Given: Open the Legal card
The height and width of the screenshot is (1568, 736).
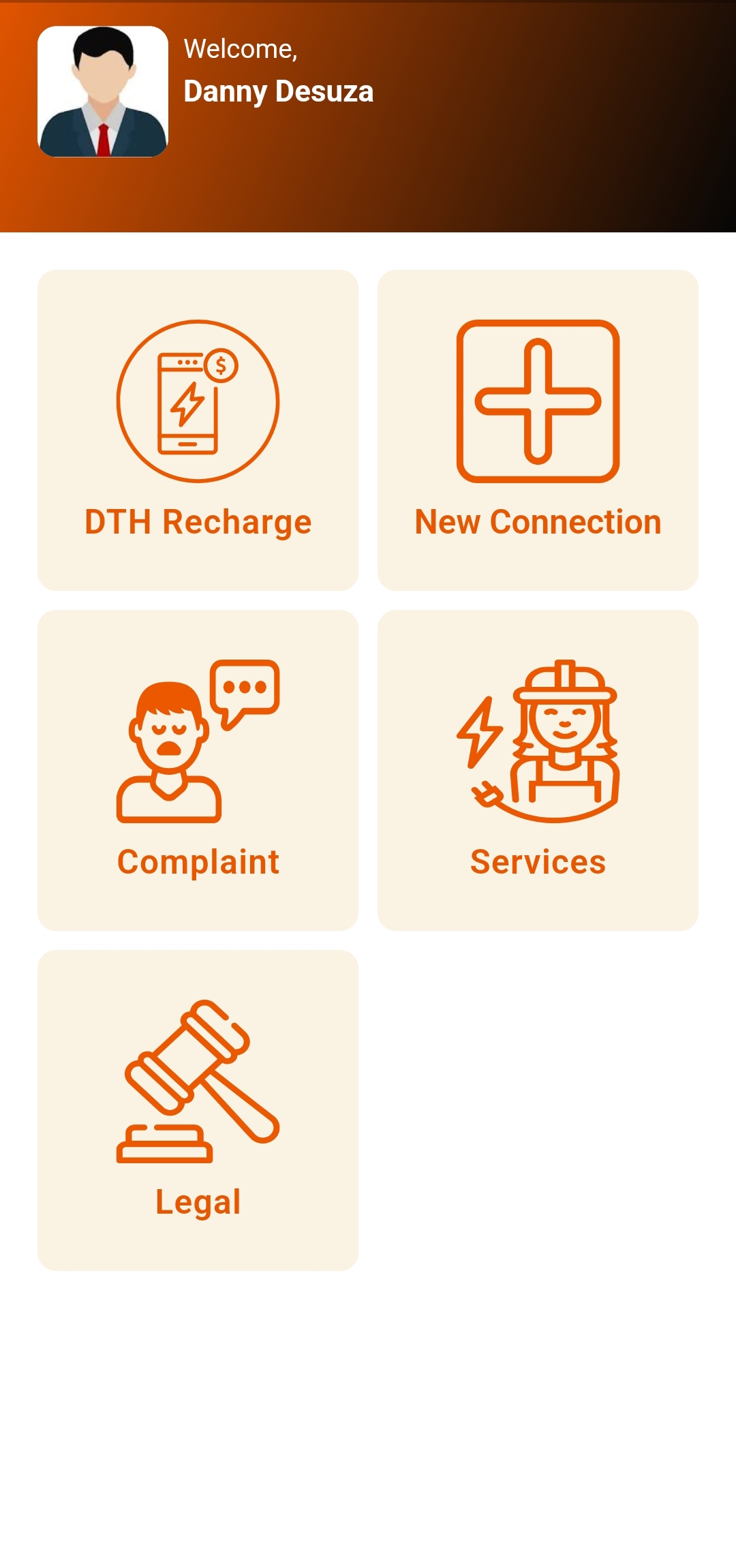Looking at the screenshot, I should coord(198,1110).
